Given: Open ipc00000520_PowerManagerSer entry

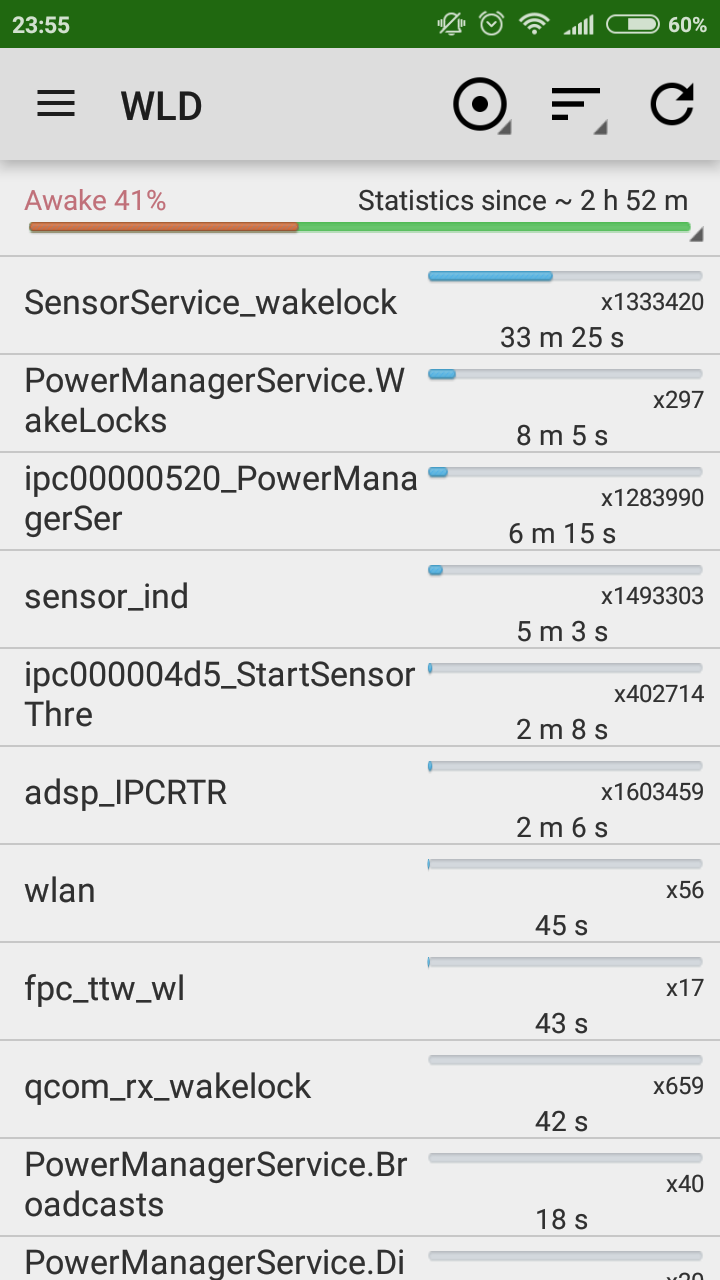Looking at the screenshot, I should click(360, 501).
